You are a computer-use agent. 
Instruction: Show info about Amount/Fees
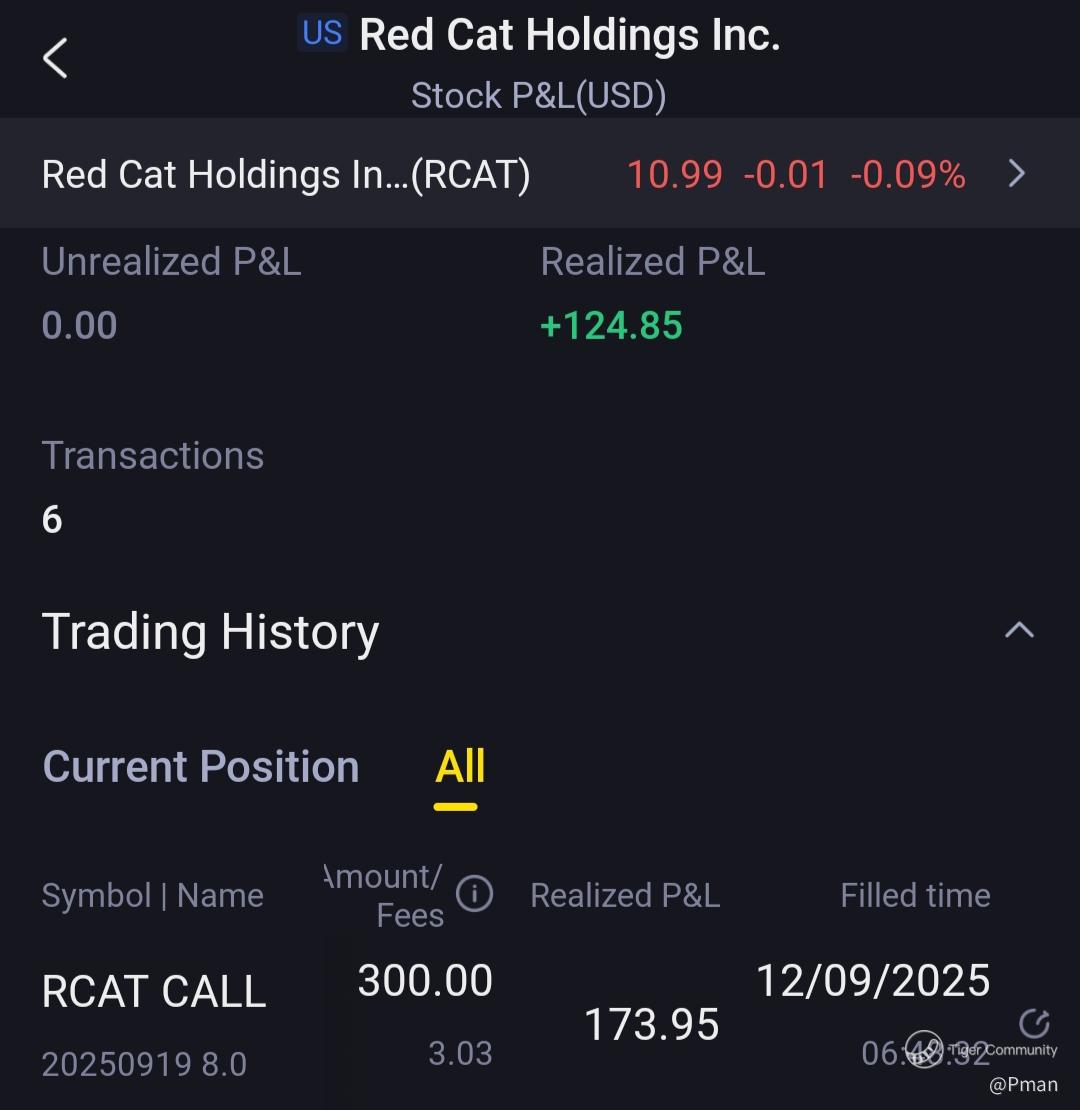click(x=474, y=894)
